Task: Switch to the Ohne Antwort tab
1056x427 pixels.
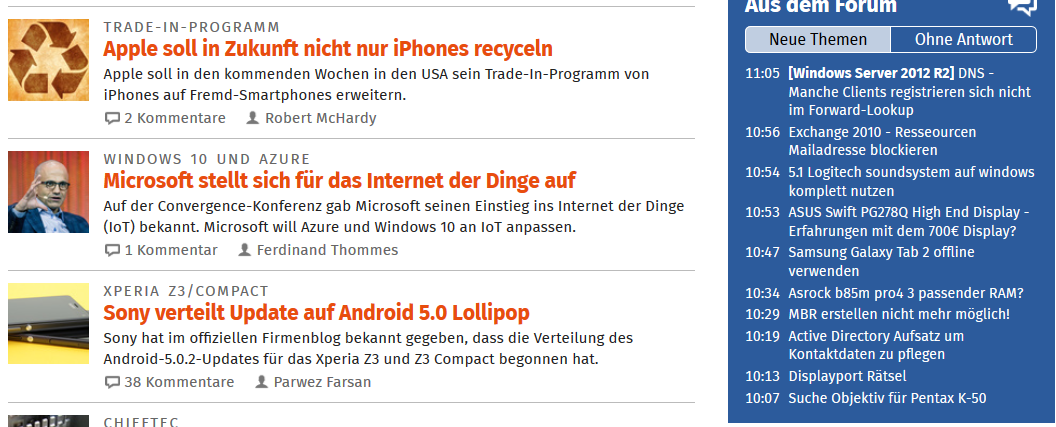Action: coord(963,40)
